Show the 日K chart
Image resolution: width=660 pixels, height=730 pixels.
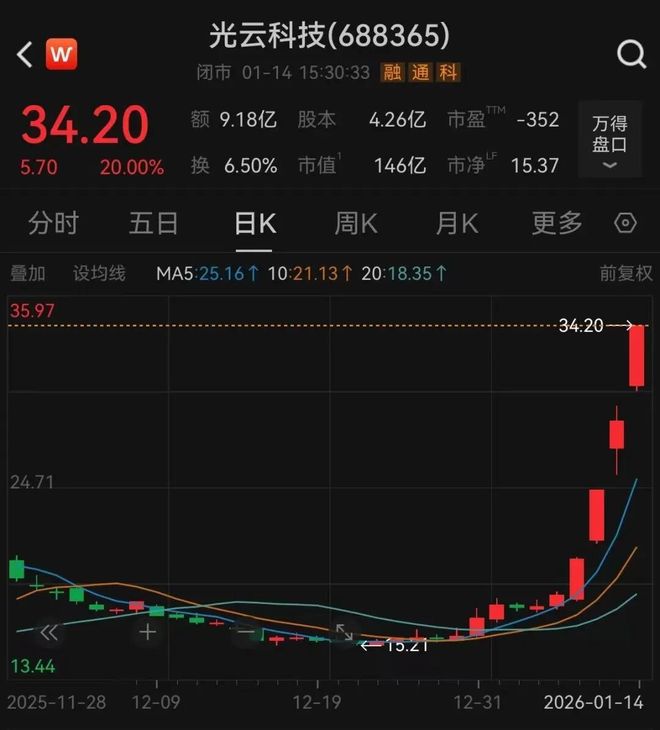point(254,223)
